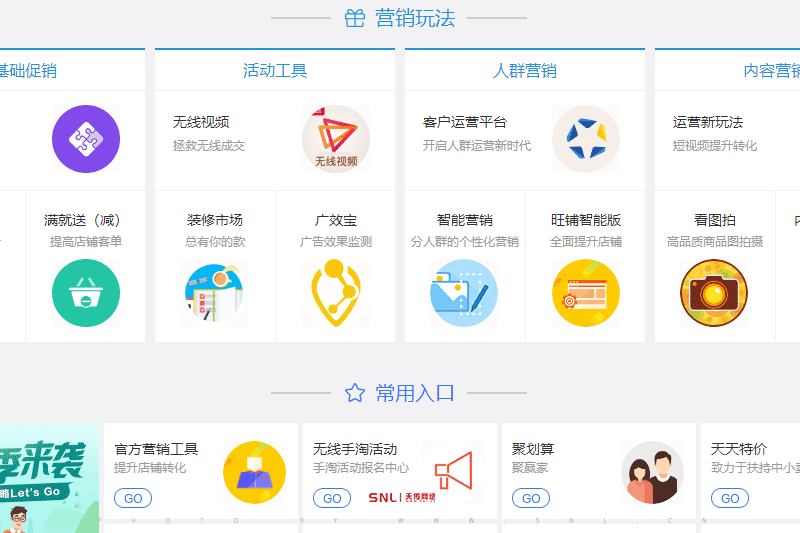Open 装修市场 tile
Viewport: 800px width, 533px height.
click(x=215, y=267)
